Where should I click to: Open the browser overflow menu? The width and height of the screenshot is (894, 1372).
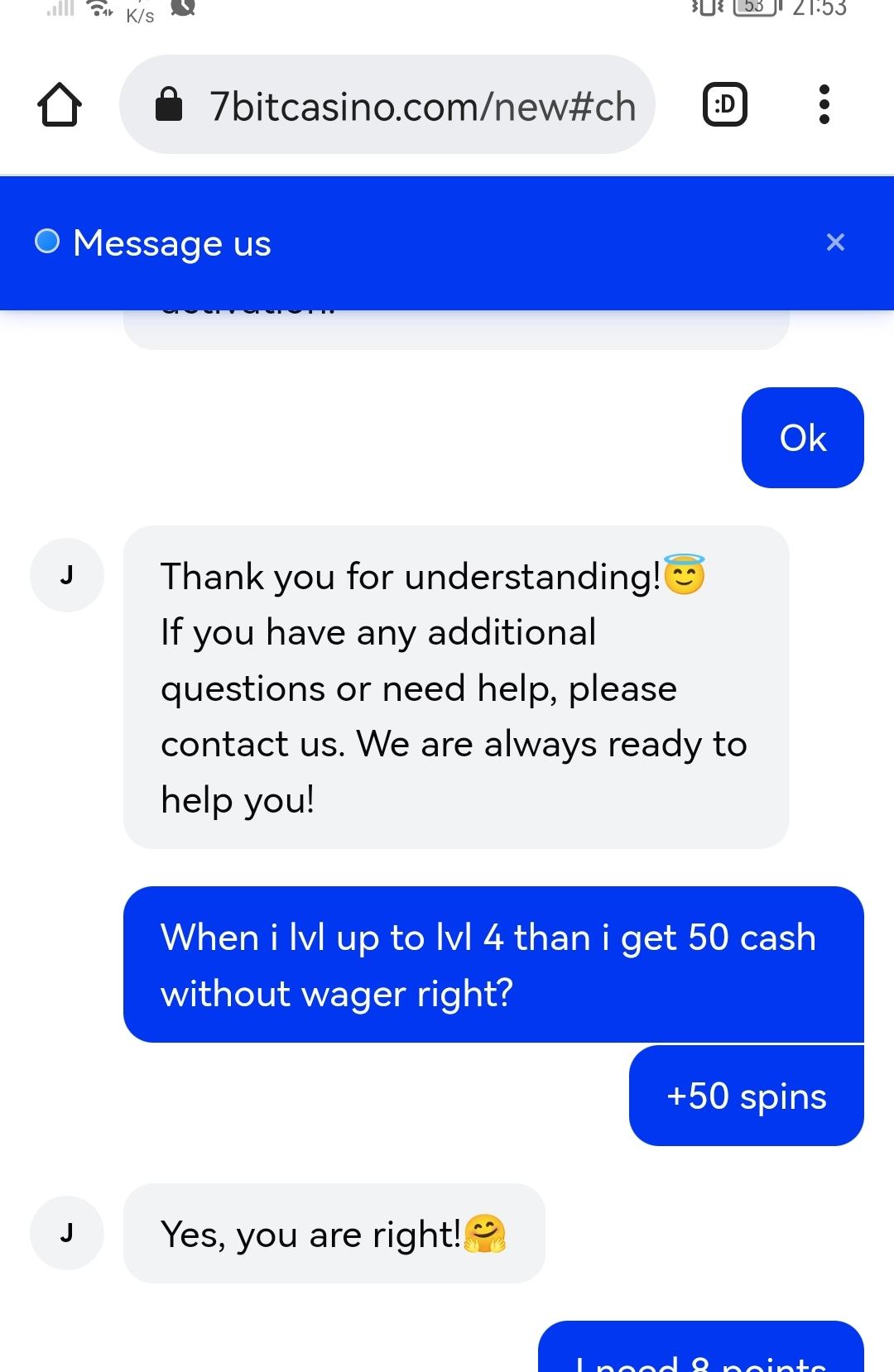[x=823, y=105]
